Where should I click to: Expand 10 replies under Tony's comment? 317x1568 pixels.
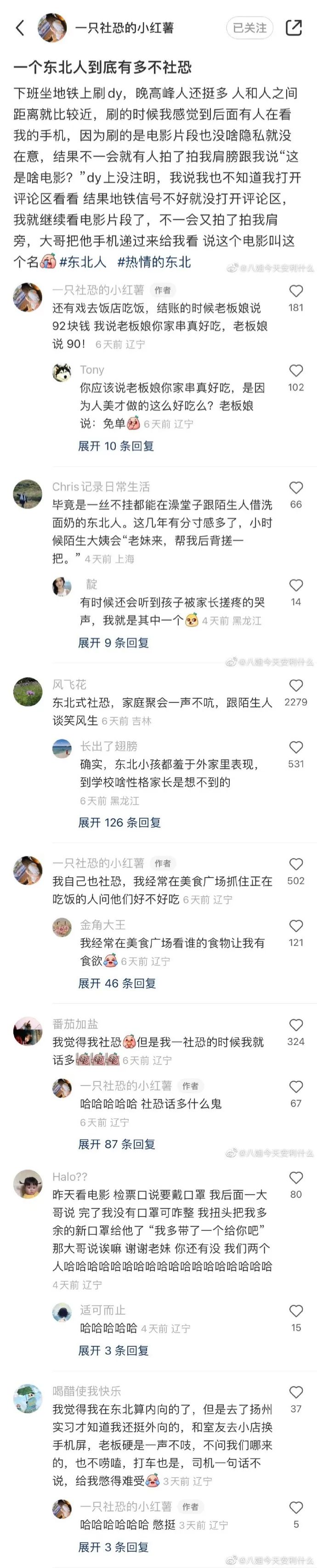pyautogui.click(x=116, y=446)
